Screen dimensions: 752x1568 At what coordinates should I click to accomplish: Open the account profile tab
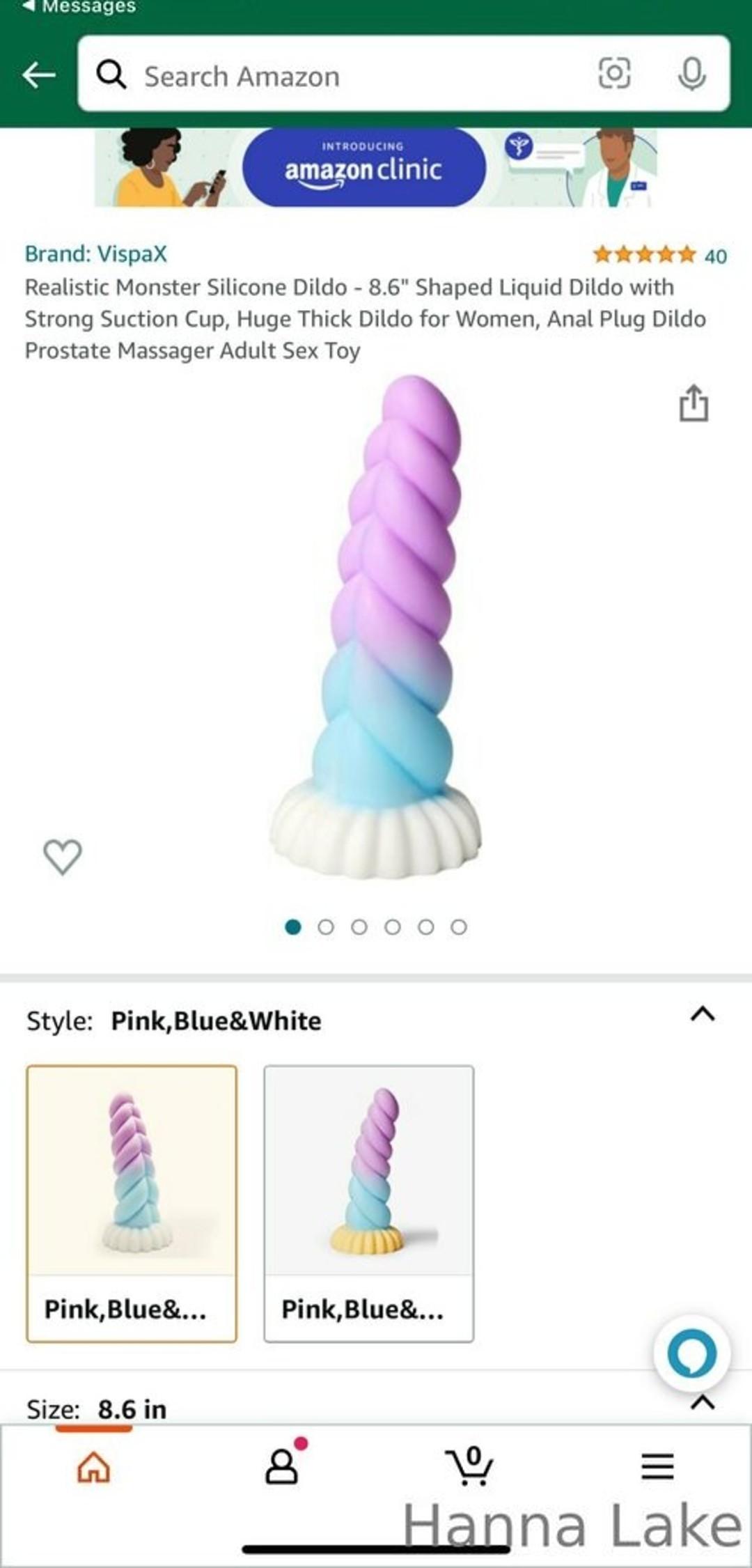(x=282, y=1466)
